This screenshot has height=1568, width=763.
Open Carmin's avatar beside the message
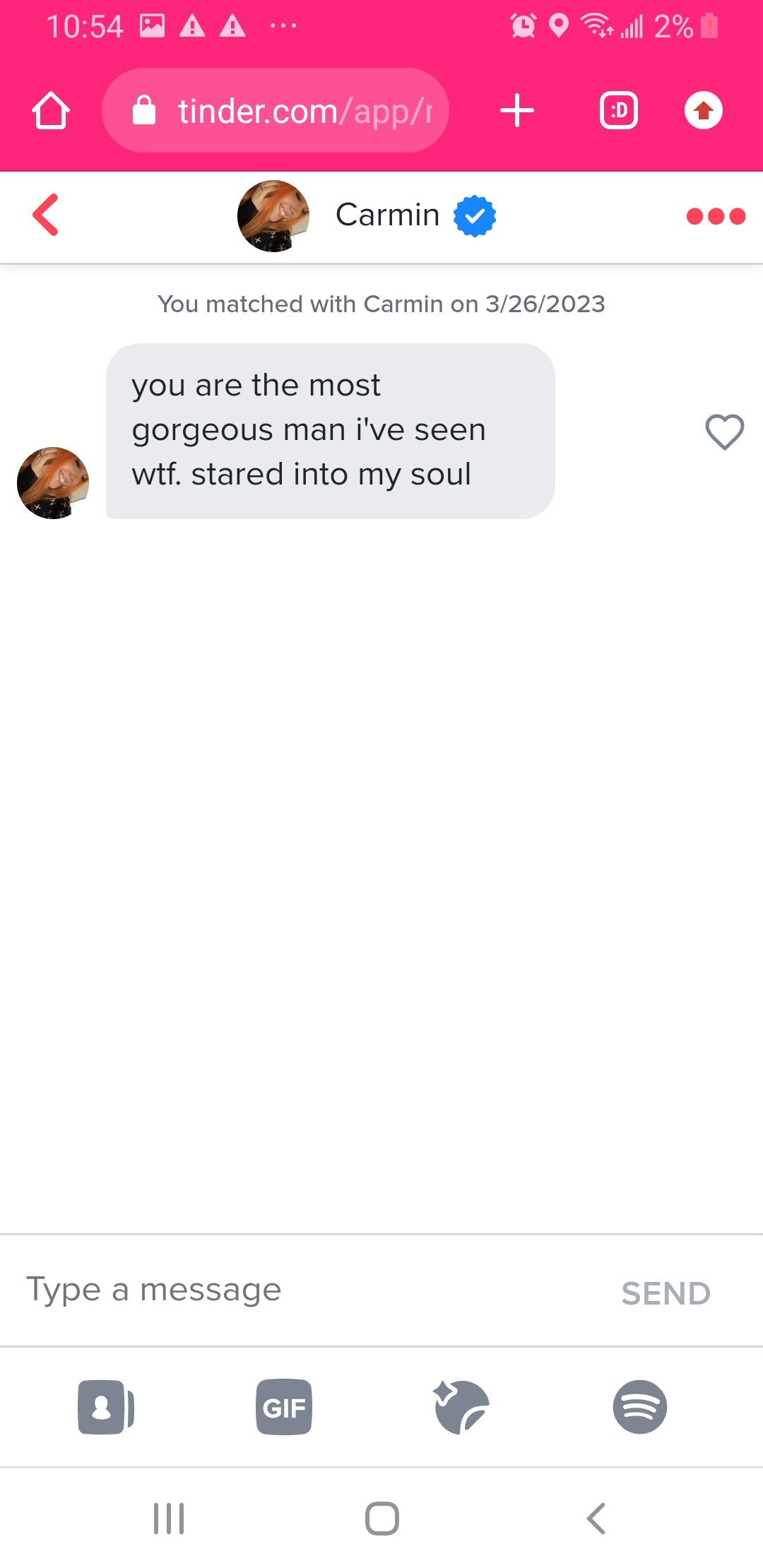53,483
